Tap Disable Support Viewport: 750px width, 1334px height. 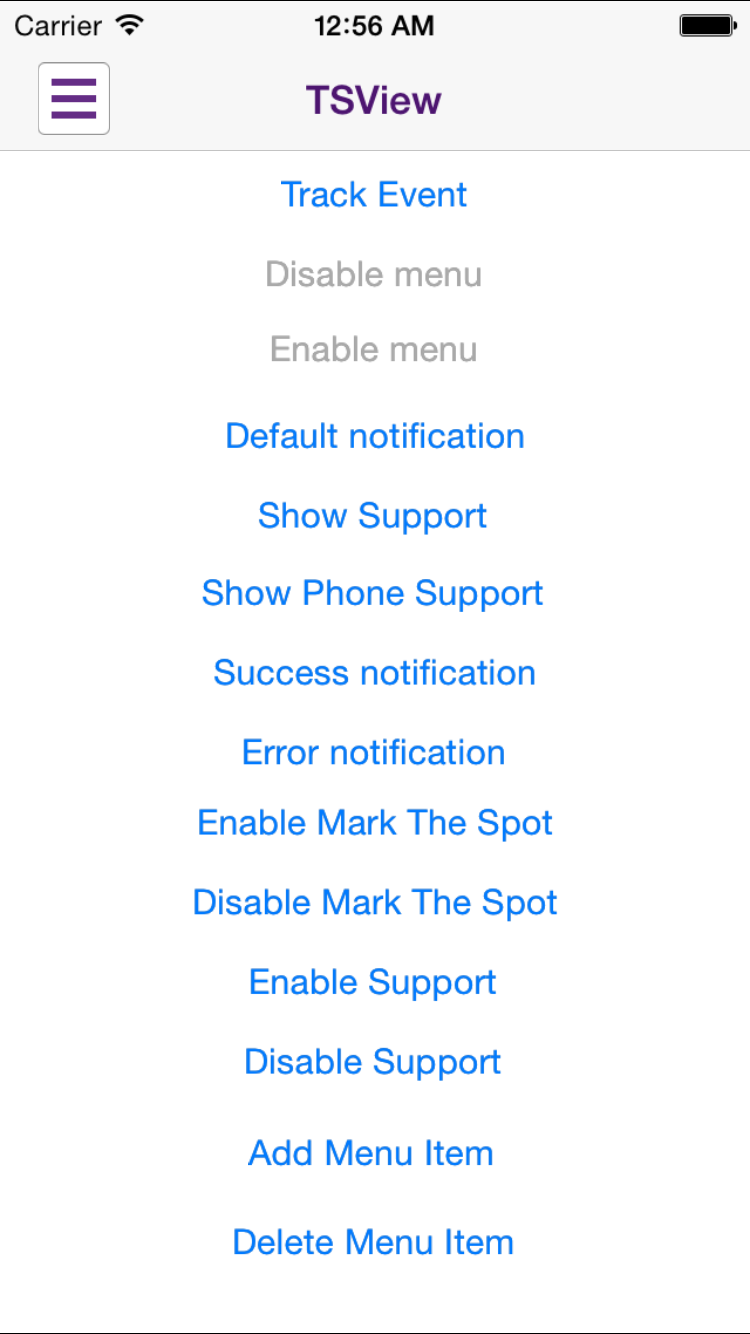372,1062
